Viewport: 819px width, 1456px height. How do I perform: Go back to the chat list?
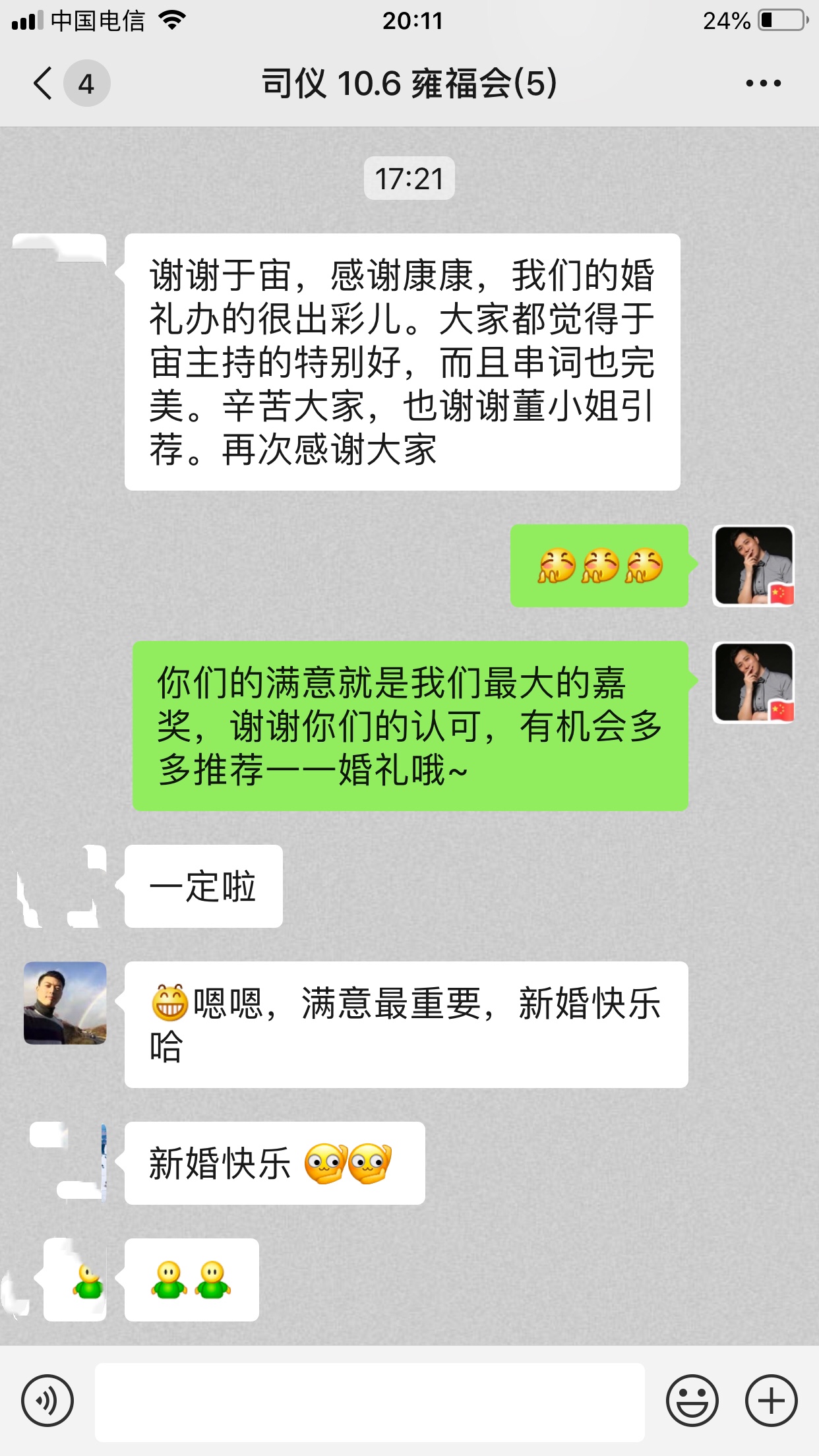pos(44,84)
